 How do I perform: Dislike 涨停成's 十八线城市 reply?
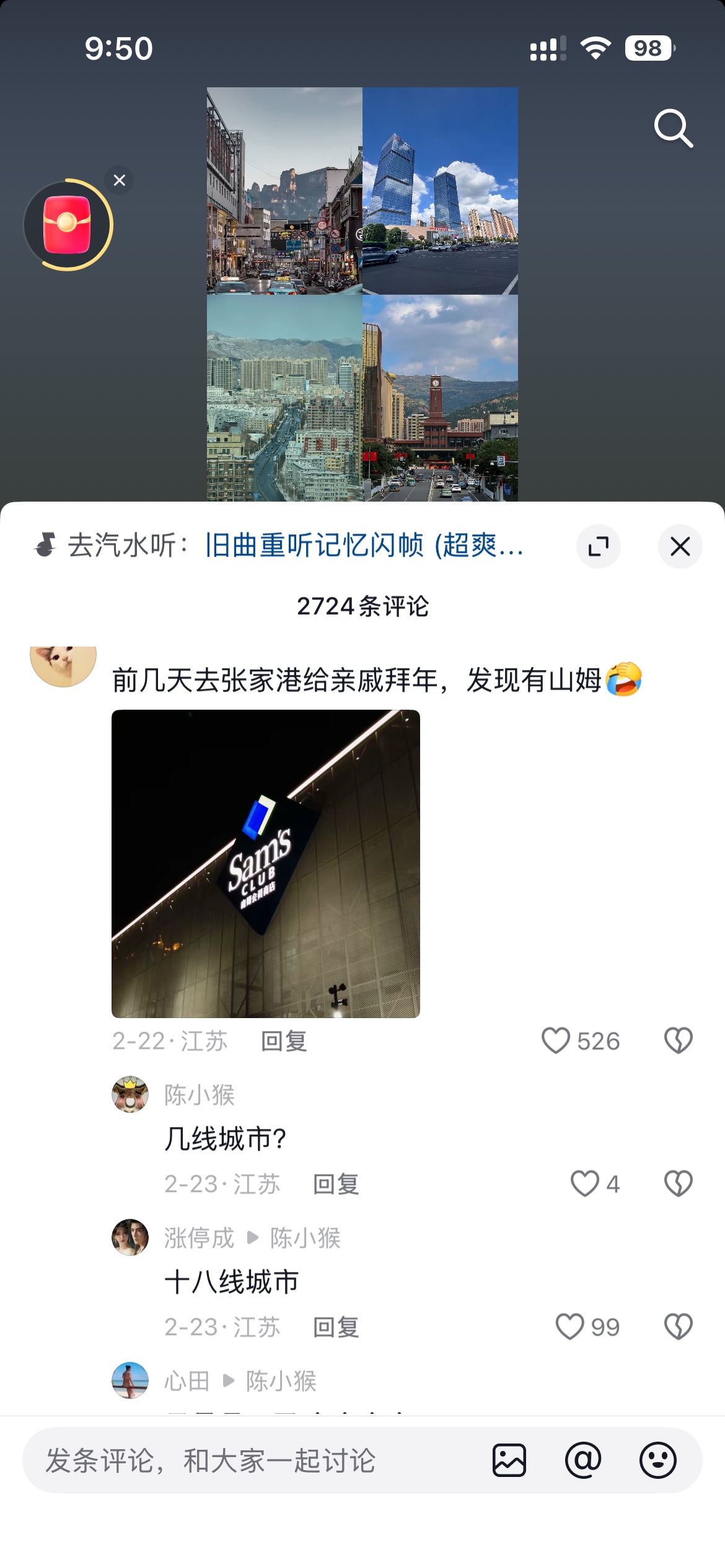[x=678, y=1326]
